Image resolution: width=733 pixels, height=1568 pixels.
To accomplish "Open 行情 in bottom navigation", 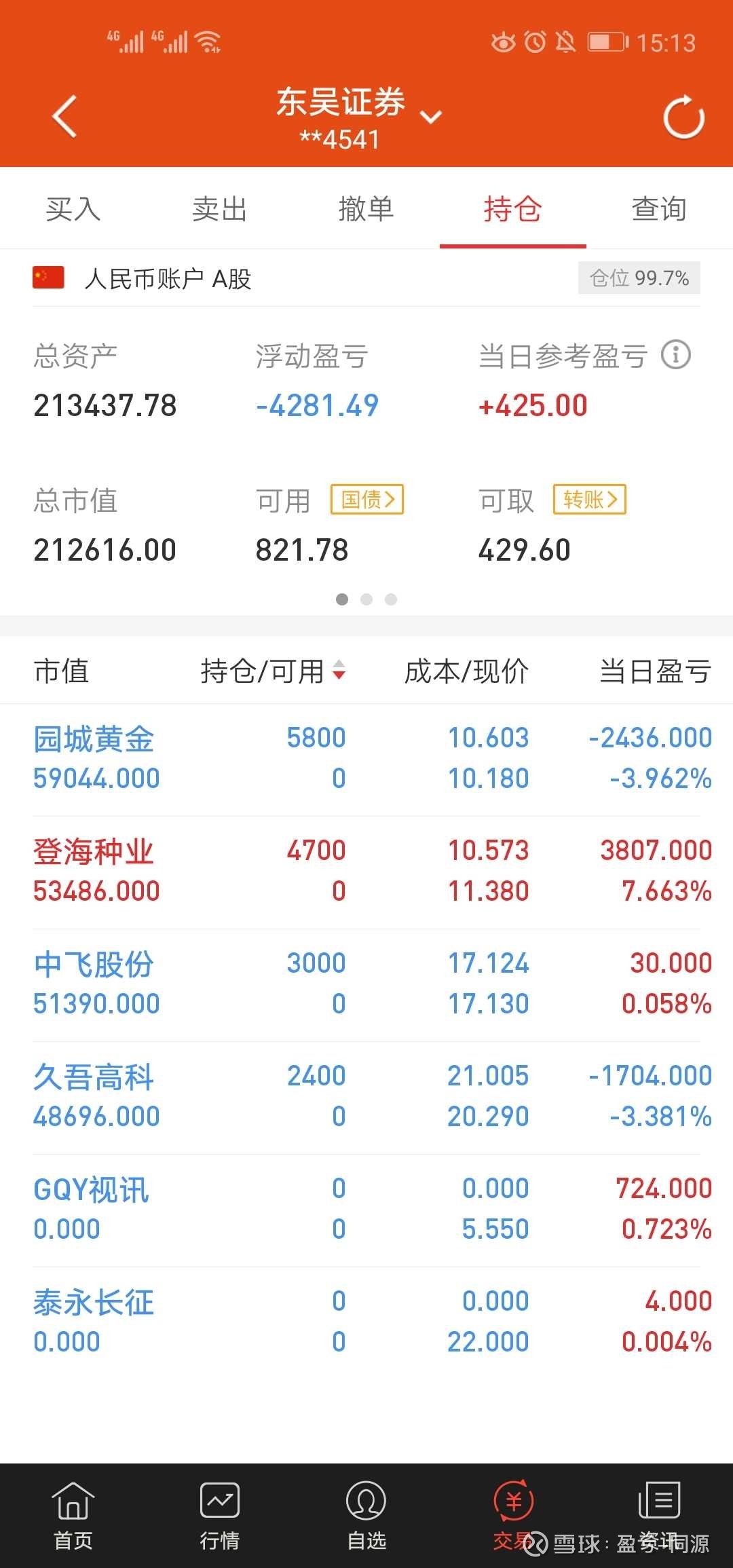I will (x=219, y=1515).
